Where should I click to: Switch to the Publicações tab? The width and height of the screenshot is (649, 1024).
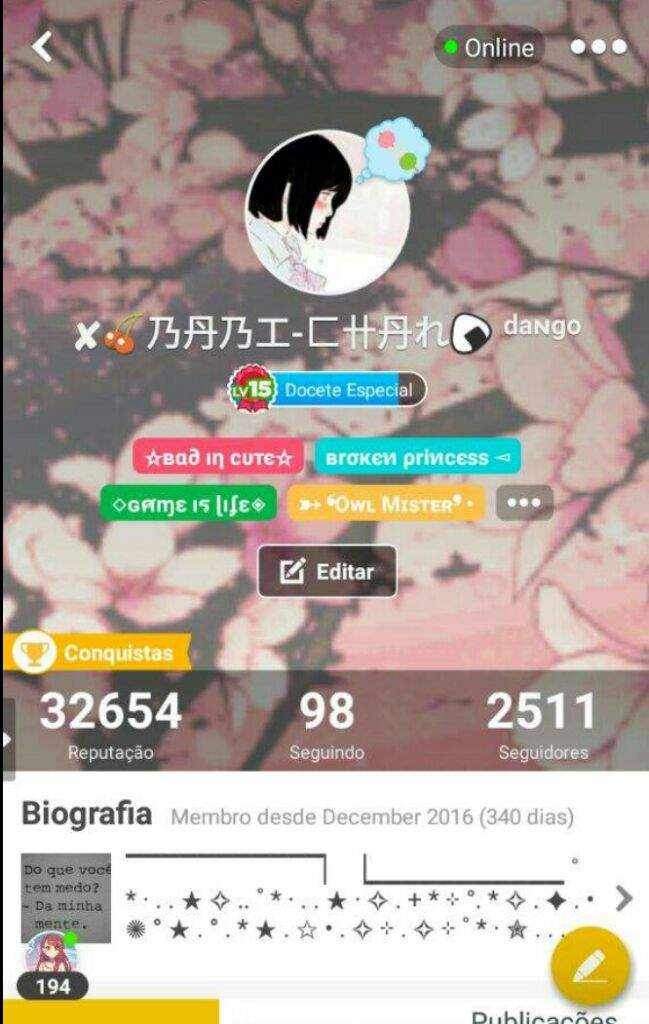click(545, 1014)
